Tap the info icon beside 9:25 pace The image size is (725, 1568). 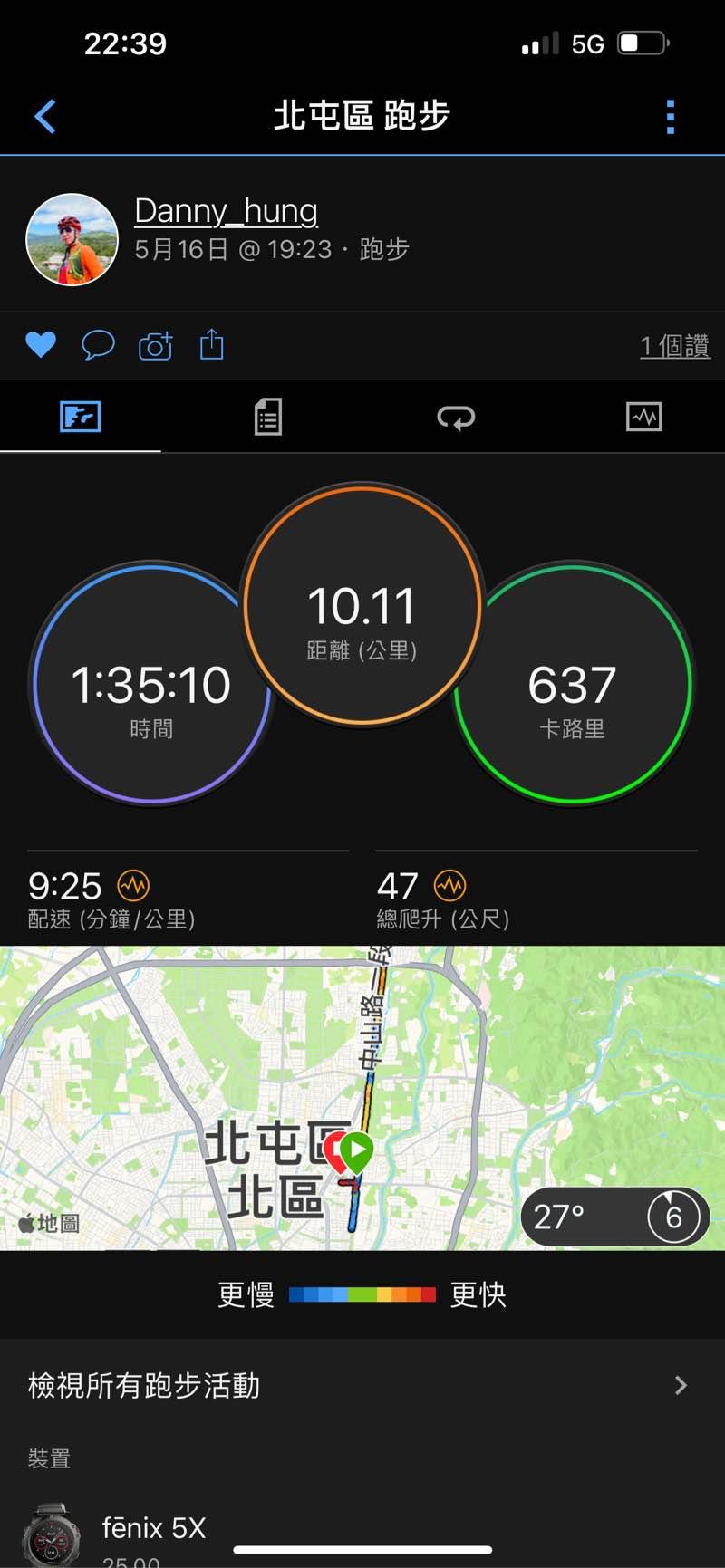tap(133, 885)
